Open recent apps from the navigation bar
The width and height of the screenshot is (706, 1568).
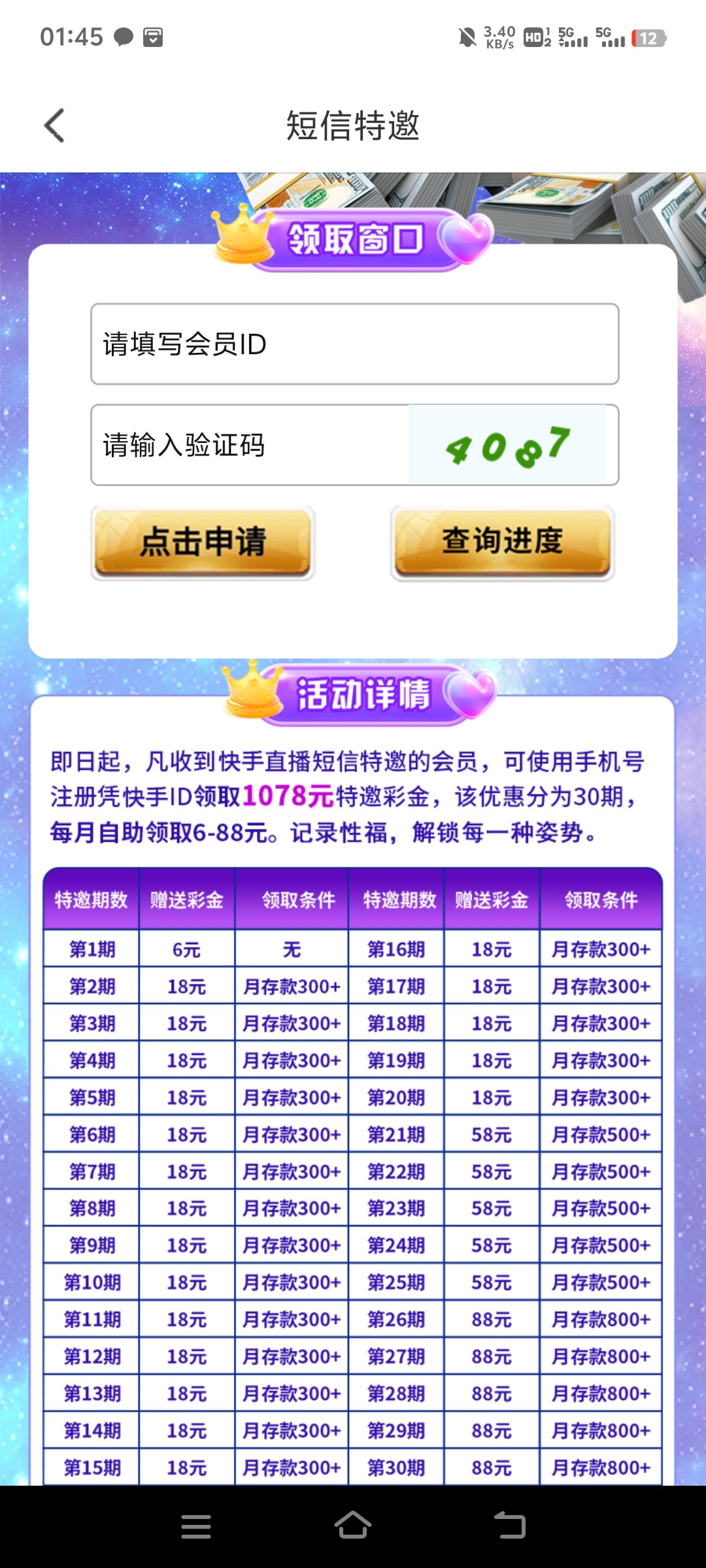click(x=195, y=1527)
